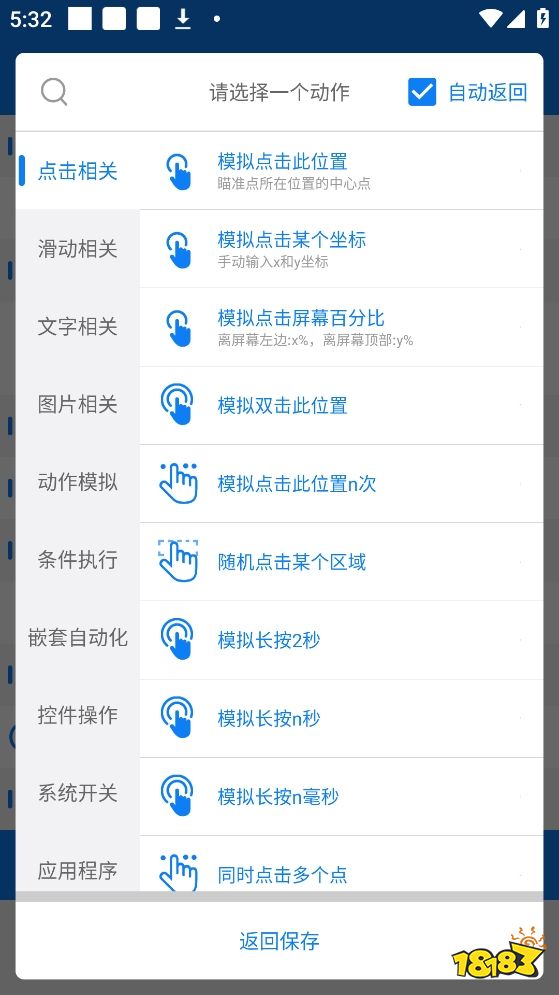The width and height of the screenshot is (559, 995).
Task: Pick 模拟长按n秒 action
Action: click(341, 718)
